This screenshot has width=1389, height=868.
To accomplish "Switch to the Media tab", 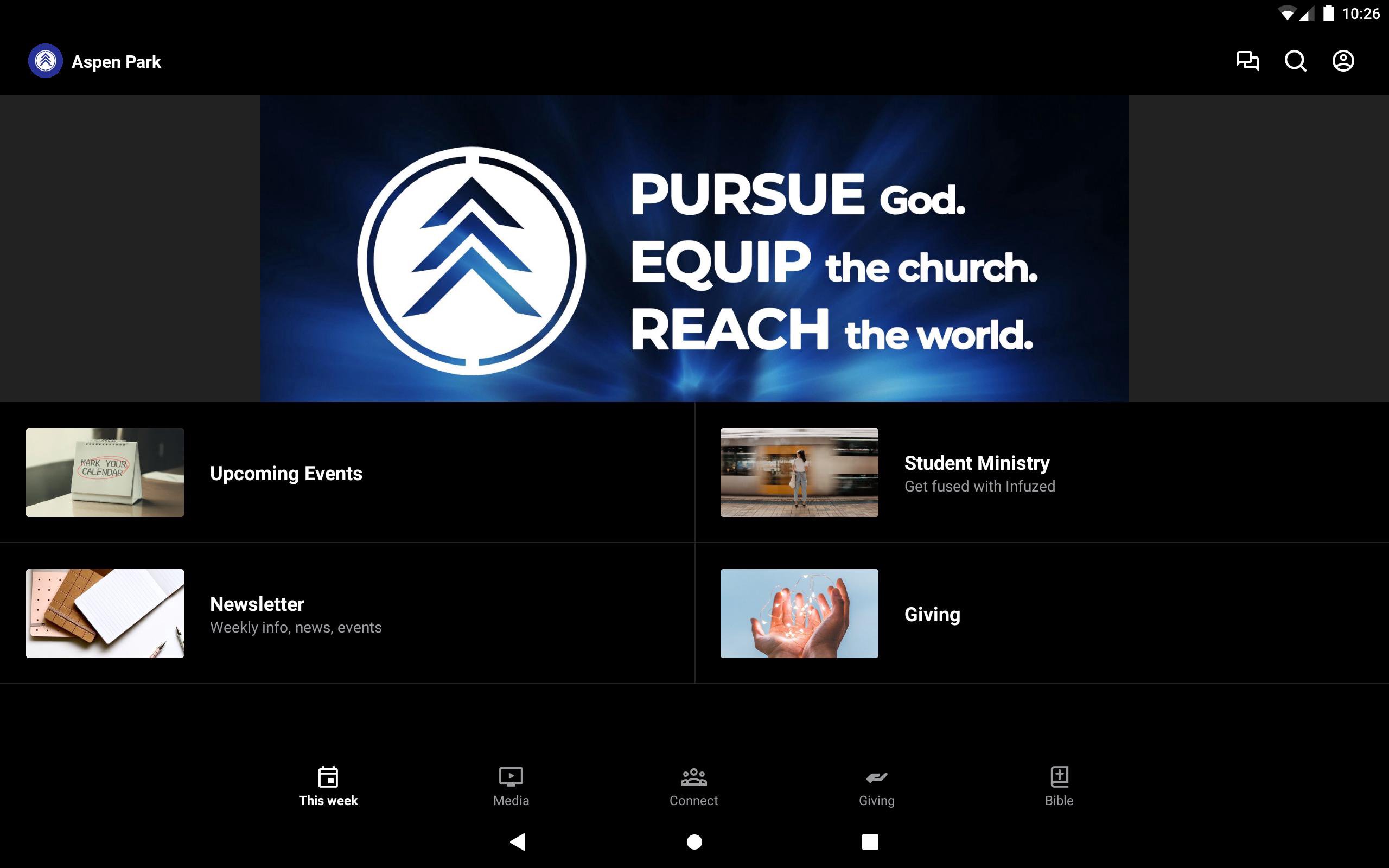I will click(x=511, y=786).
